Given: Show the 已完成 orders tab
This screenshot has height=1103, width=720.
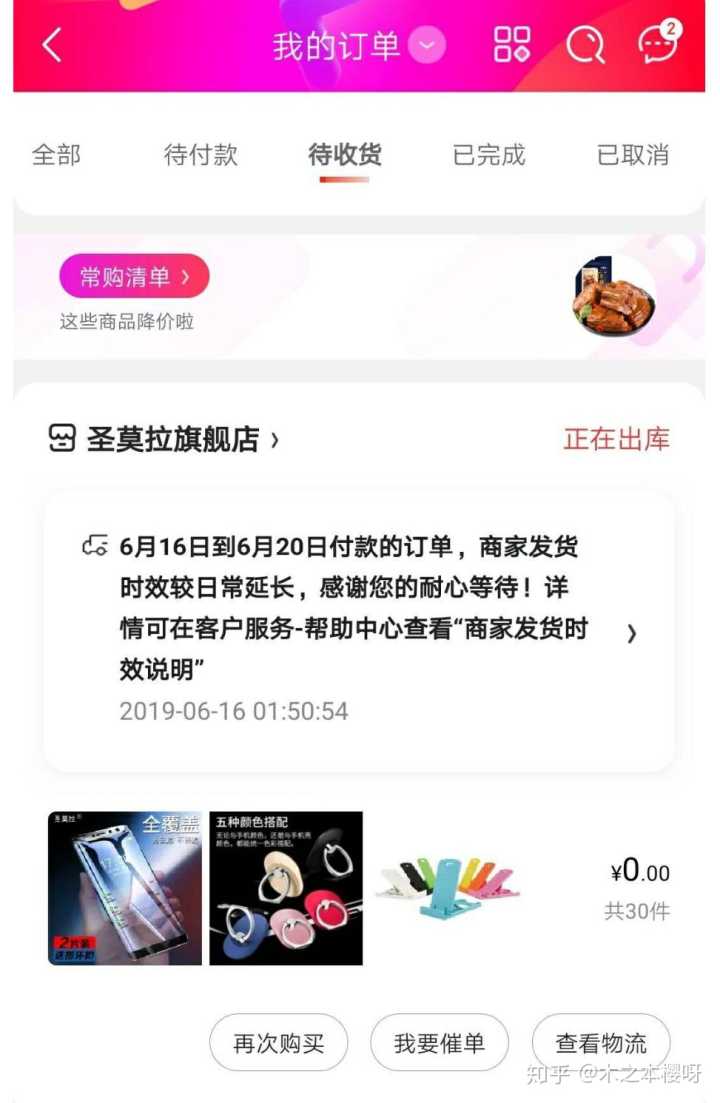Looking at the screenshot, I should (489, 155).
